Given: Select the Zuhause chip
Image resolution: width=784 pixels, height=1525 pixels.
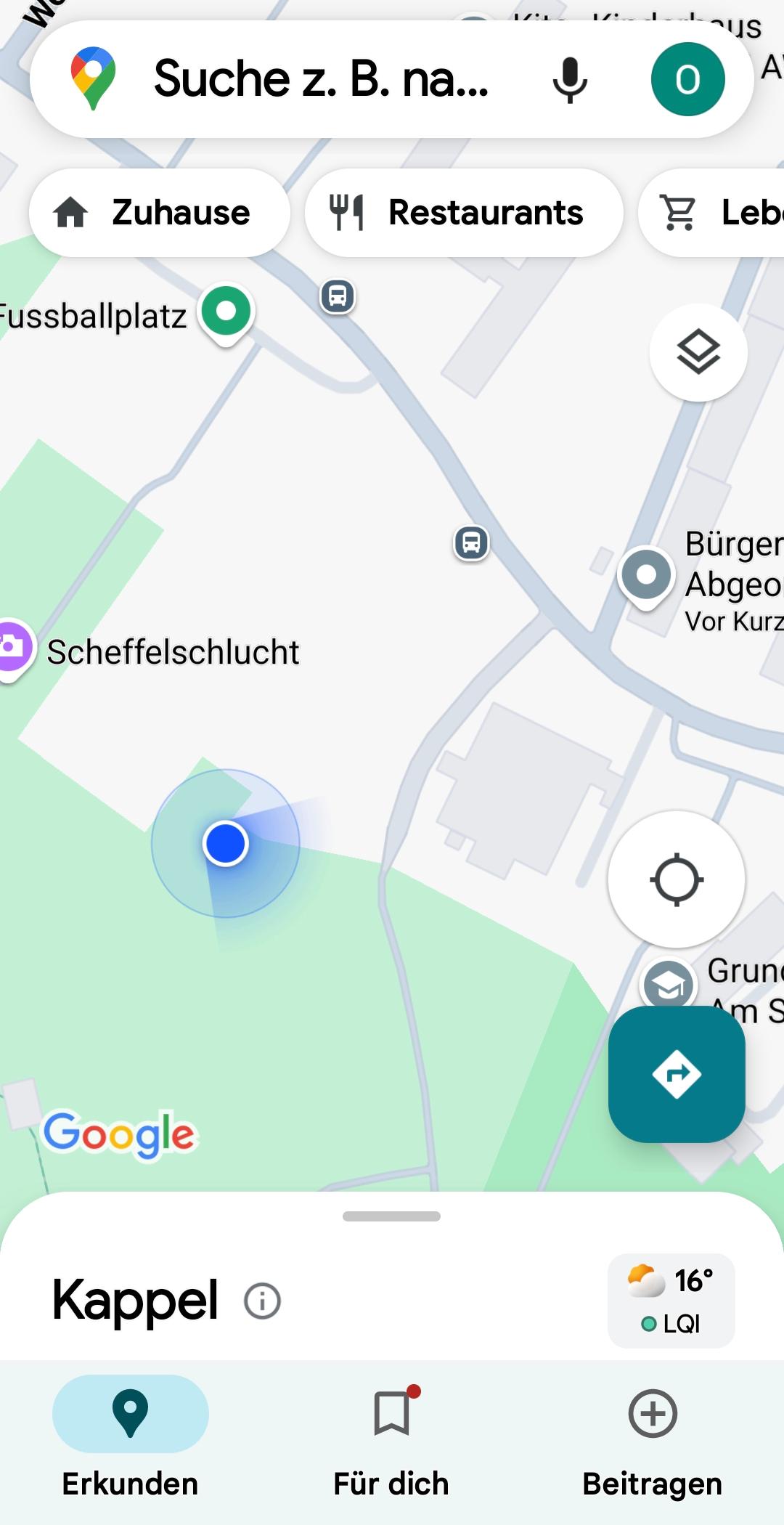Looking at the screenshot, I should click(160, 213).
